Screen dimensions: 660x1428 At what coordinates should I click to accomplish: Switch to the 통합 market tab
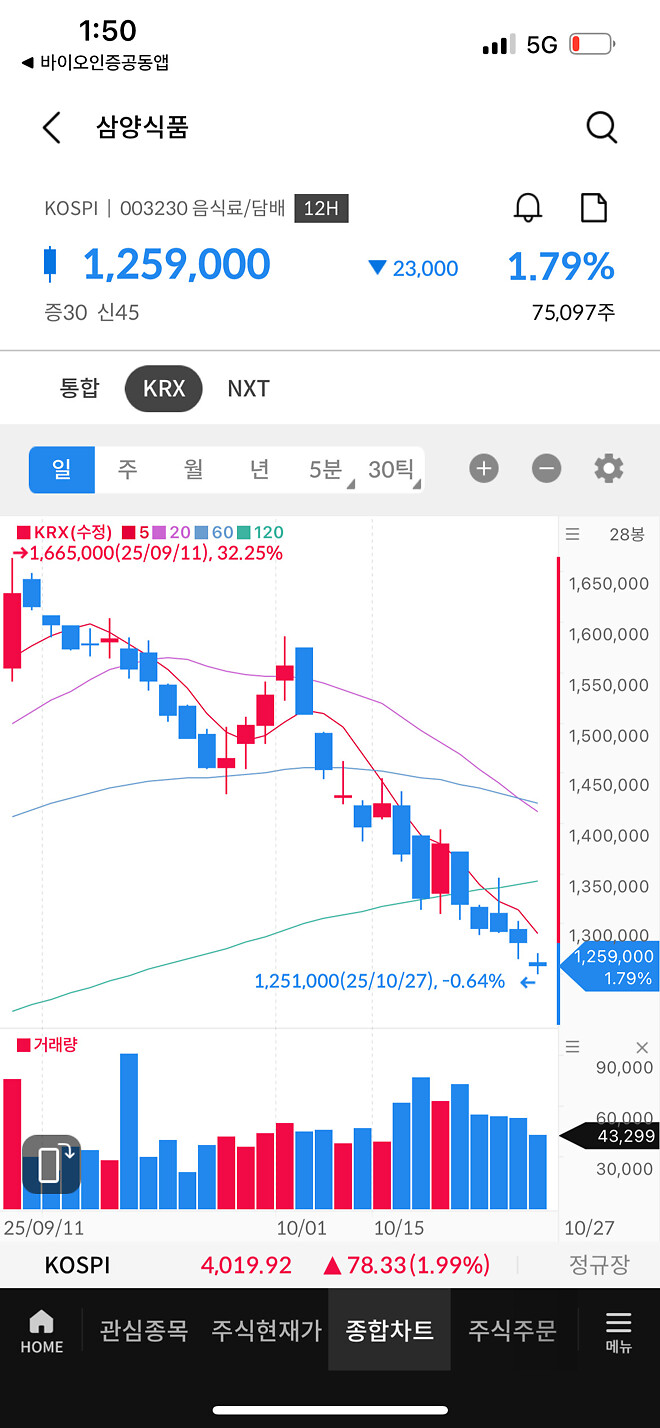pos(80,388)
